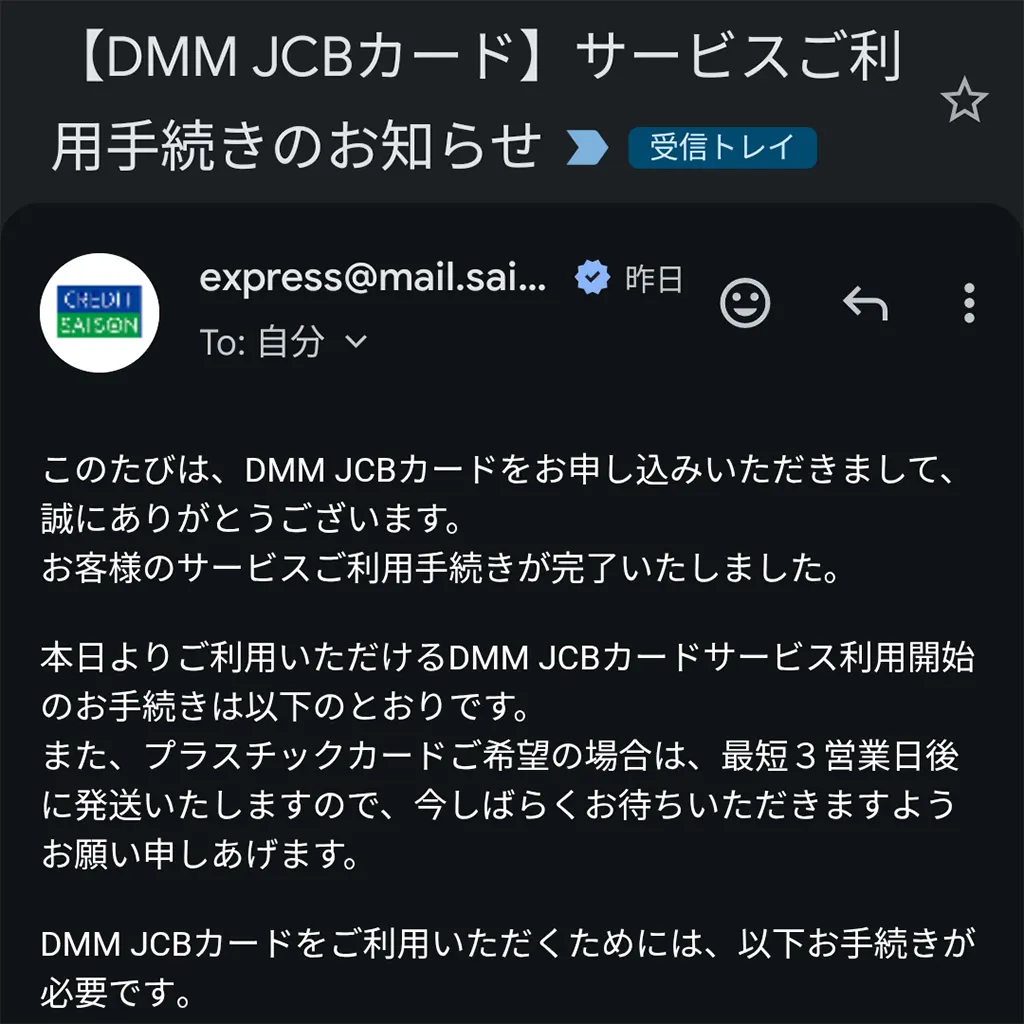Open the Credit Saison sender avatar
The width and height of the screenshot is (1024, 1024).
click(x=99, y=312)
